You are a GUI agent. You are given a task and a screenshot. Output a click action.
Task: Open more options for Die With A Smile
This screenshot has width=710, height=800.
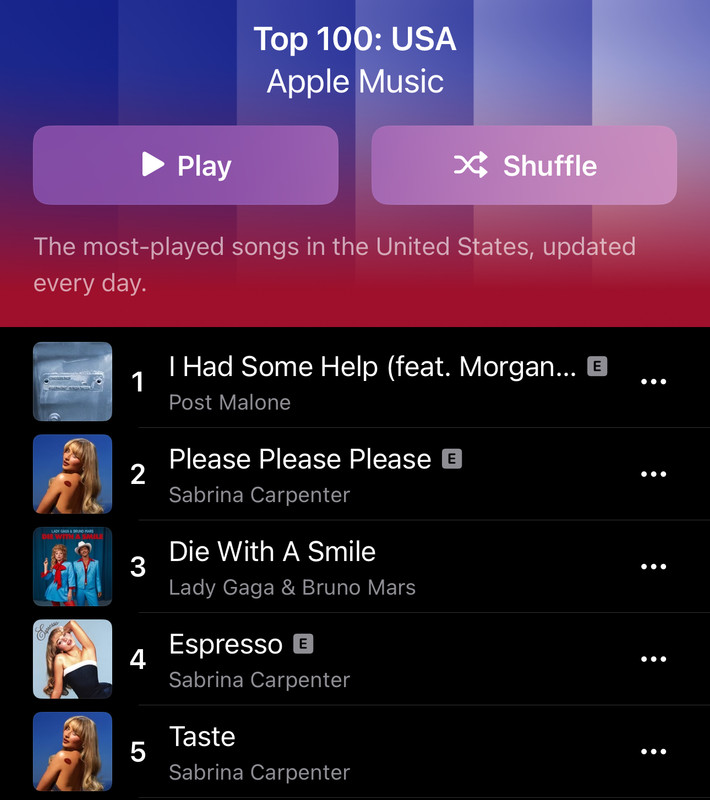coord(653,566)
